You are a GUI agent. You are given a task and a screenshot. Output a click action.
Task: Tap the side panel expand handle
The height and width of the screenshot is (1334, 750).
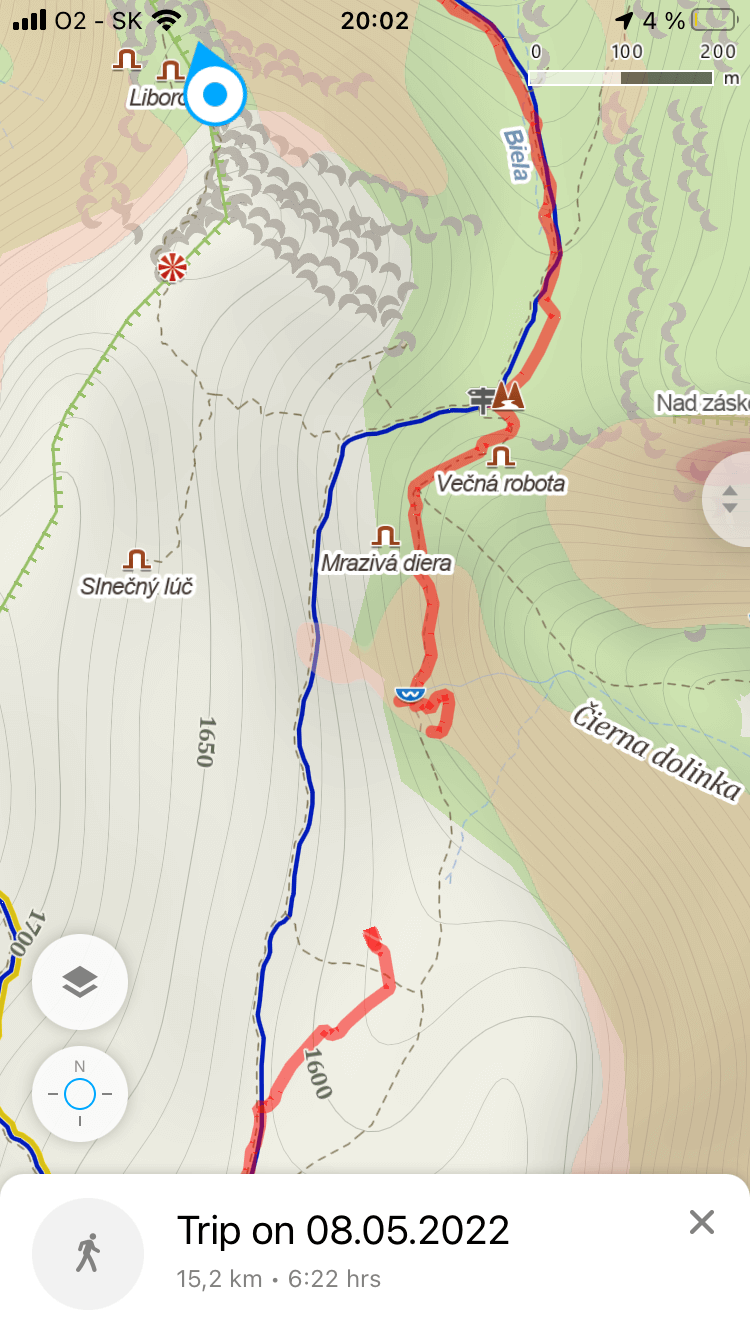click(x=728, y=498)
